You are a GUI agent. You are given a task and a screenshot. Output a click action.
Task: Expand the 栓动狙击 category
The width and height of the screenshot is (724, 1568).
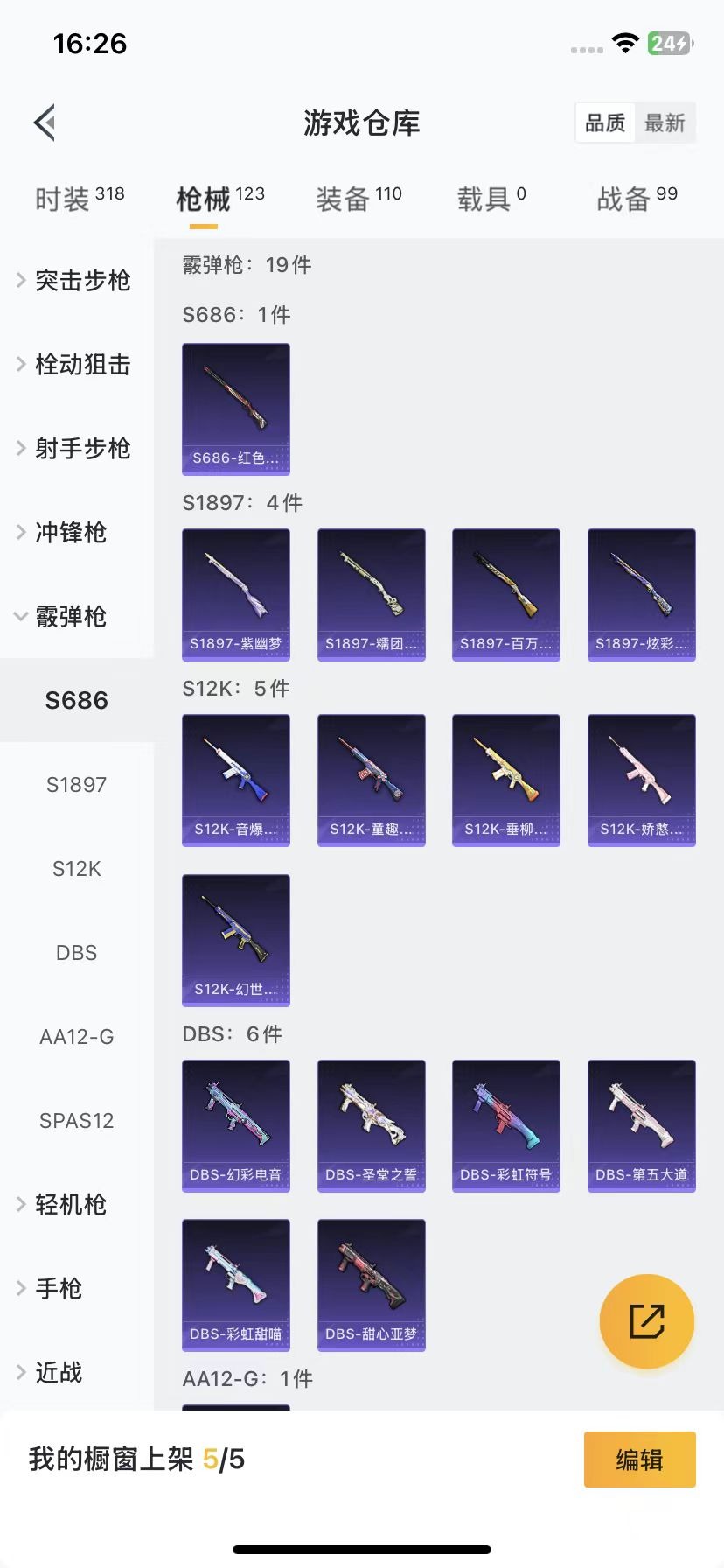click(x=77, y=364)
